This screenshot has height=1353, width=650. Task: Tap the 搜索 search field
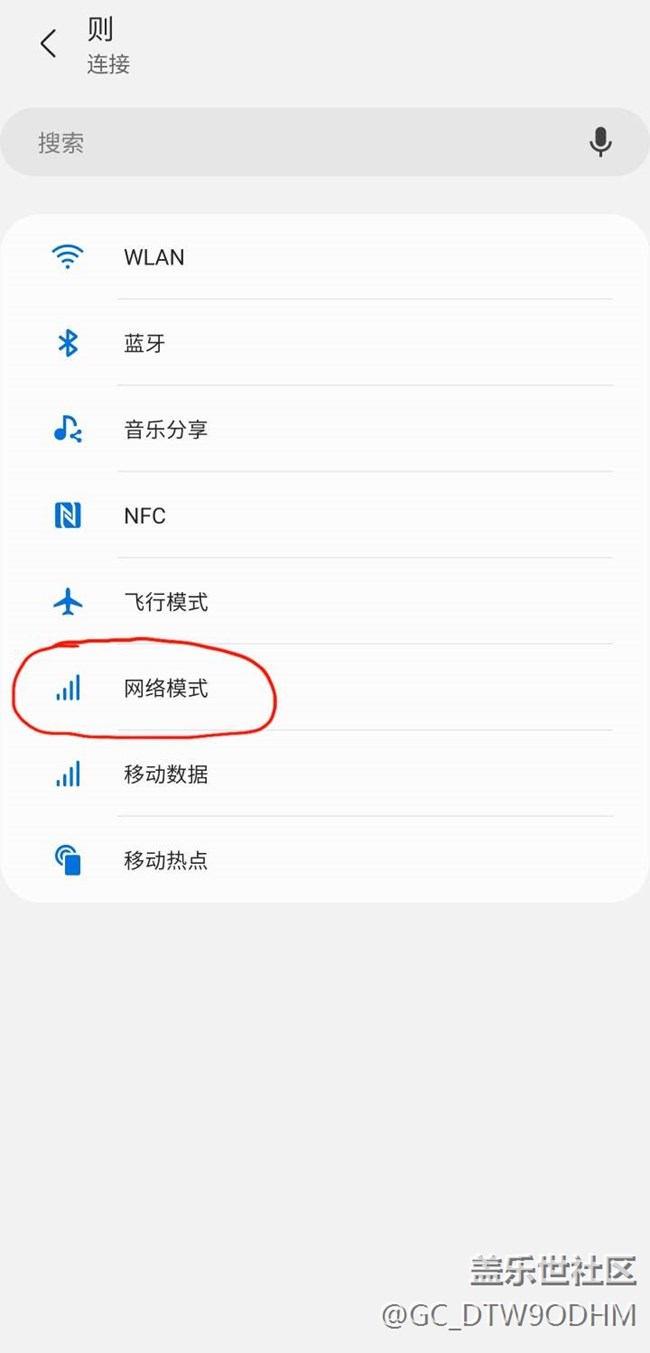(x=300, y=143)
